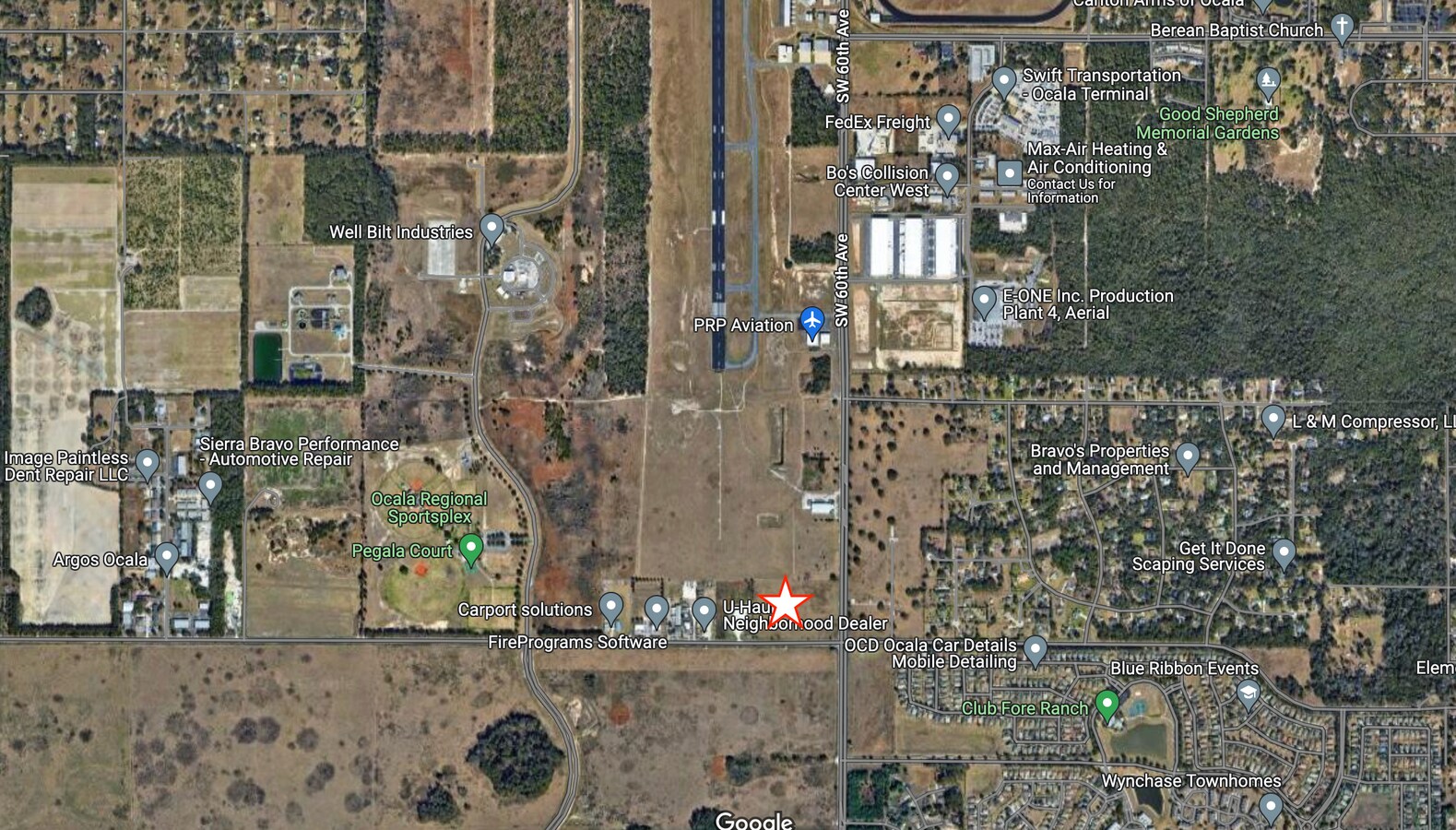Open the Wynchase Townhomes pin
This screenshot has height=830, width=1456.
pos(1271,806)
